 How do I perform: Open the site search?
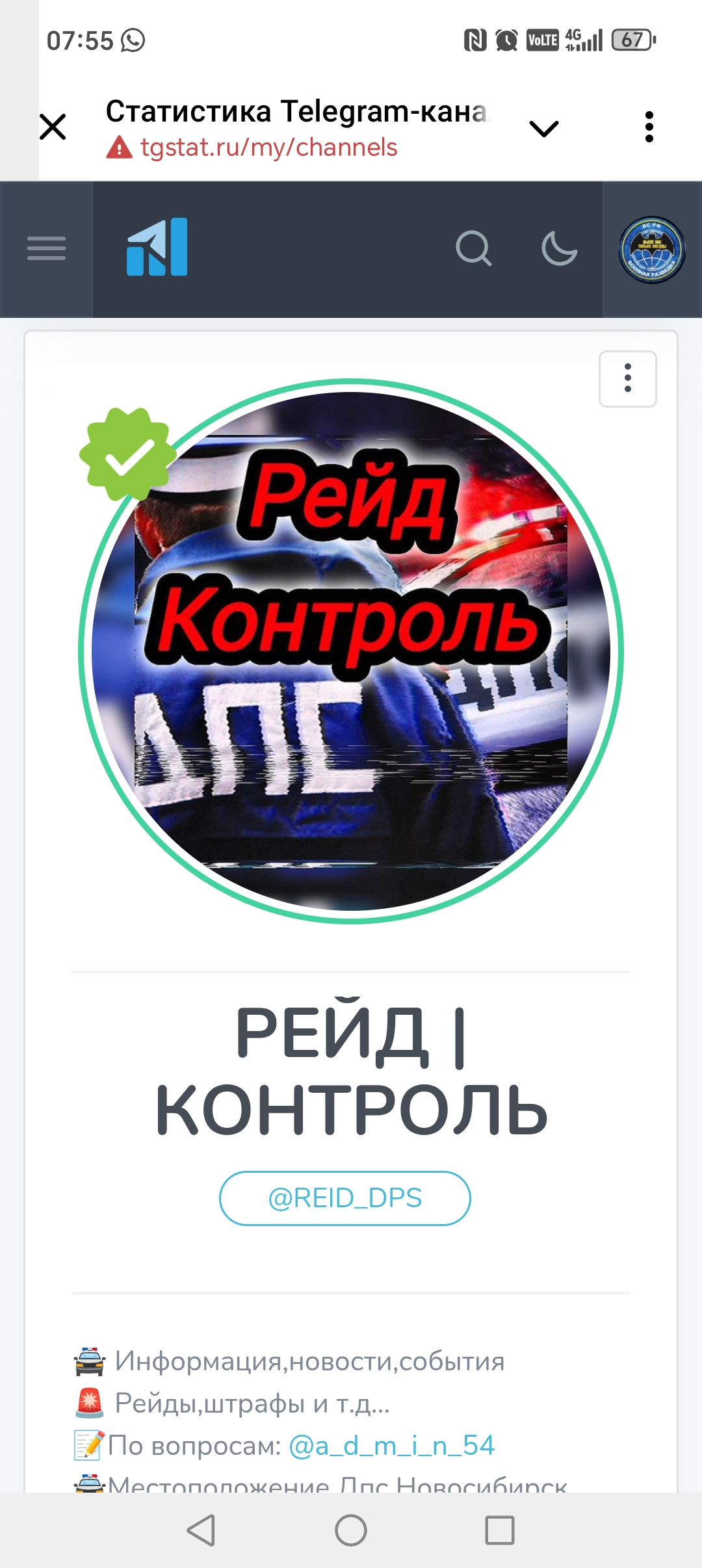[474, 248]
